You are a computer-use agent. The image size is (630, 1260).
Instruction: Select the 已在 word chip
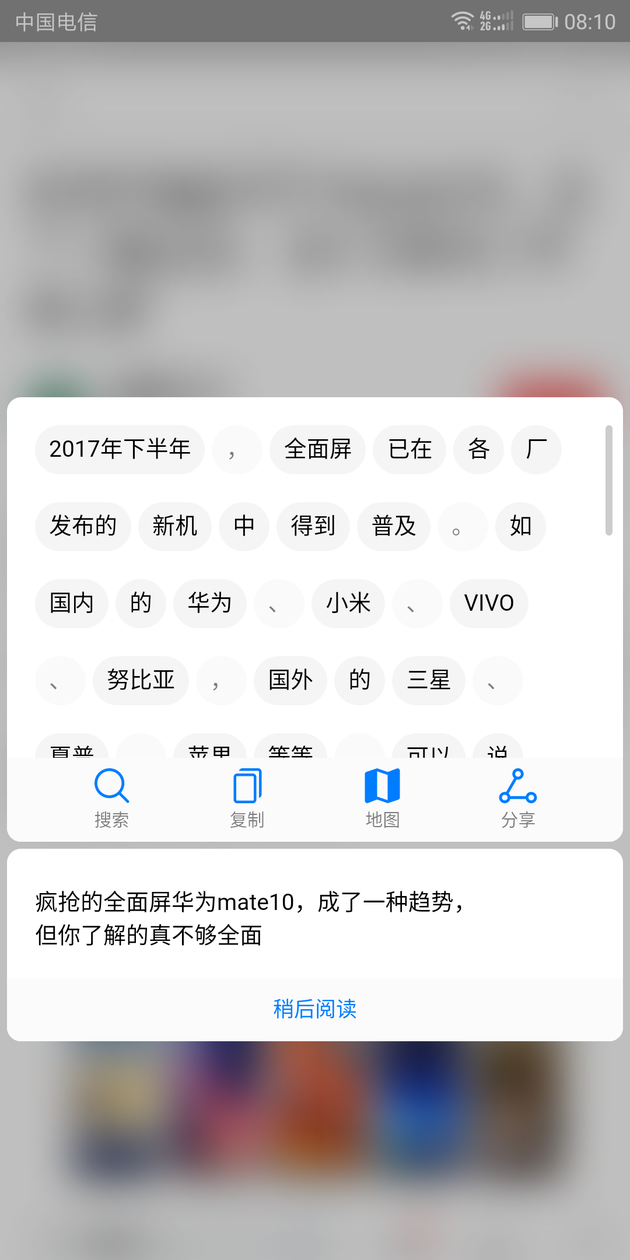[410, 449]
